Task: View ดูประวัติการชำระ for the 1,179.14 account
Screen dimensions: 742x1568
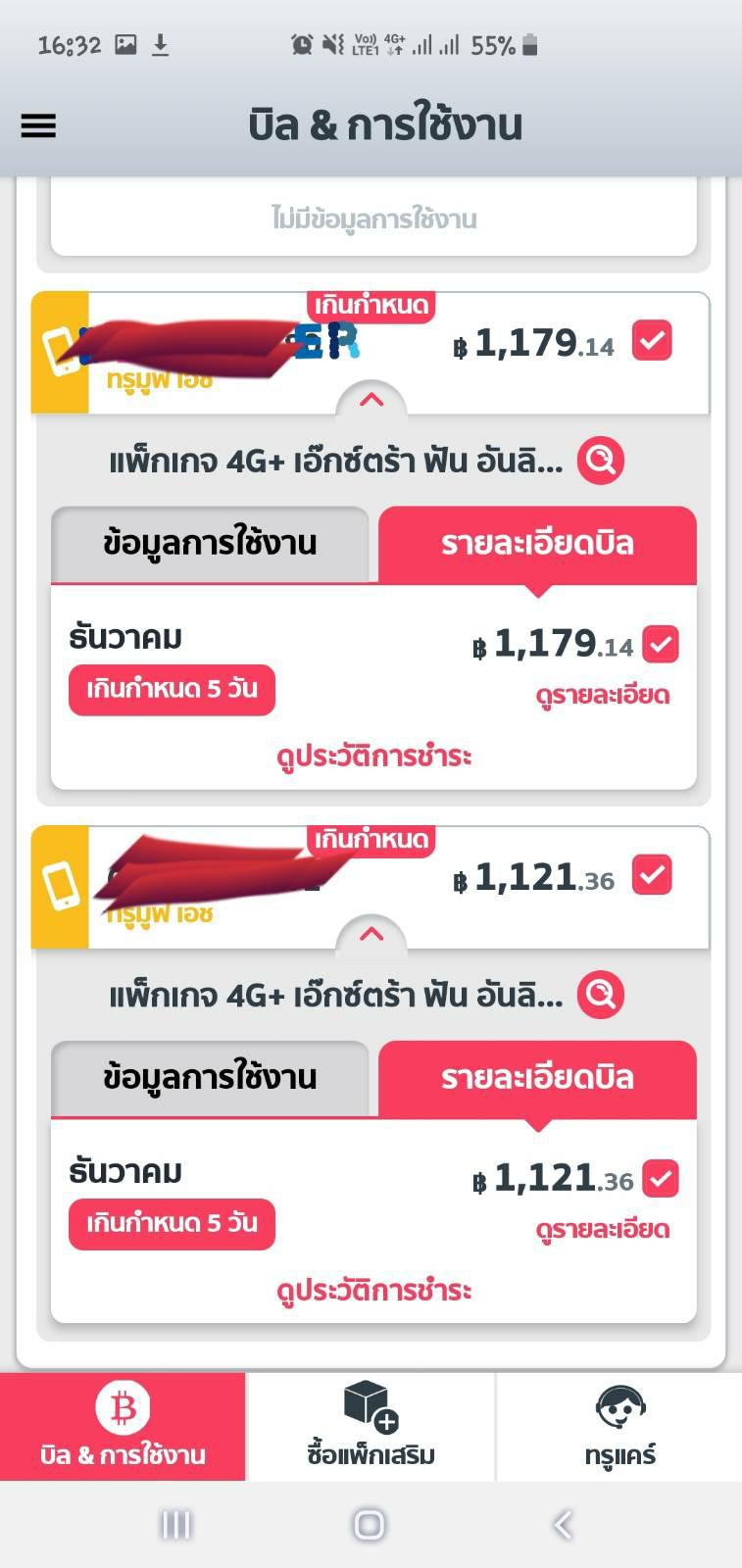Action: point(373,756)
